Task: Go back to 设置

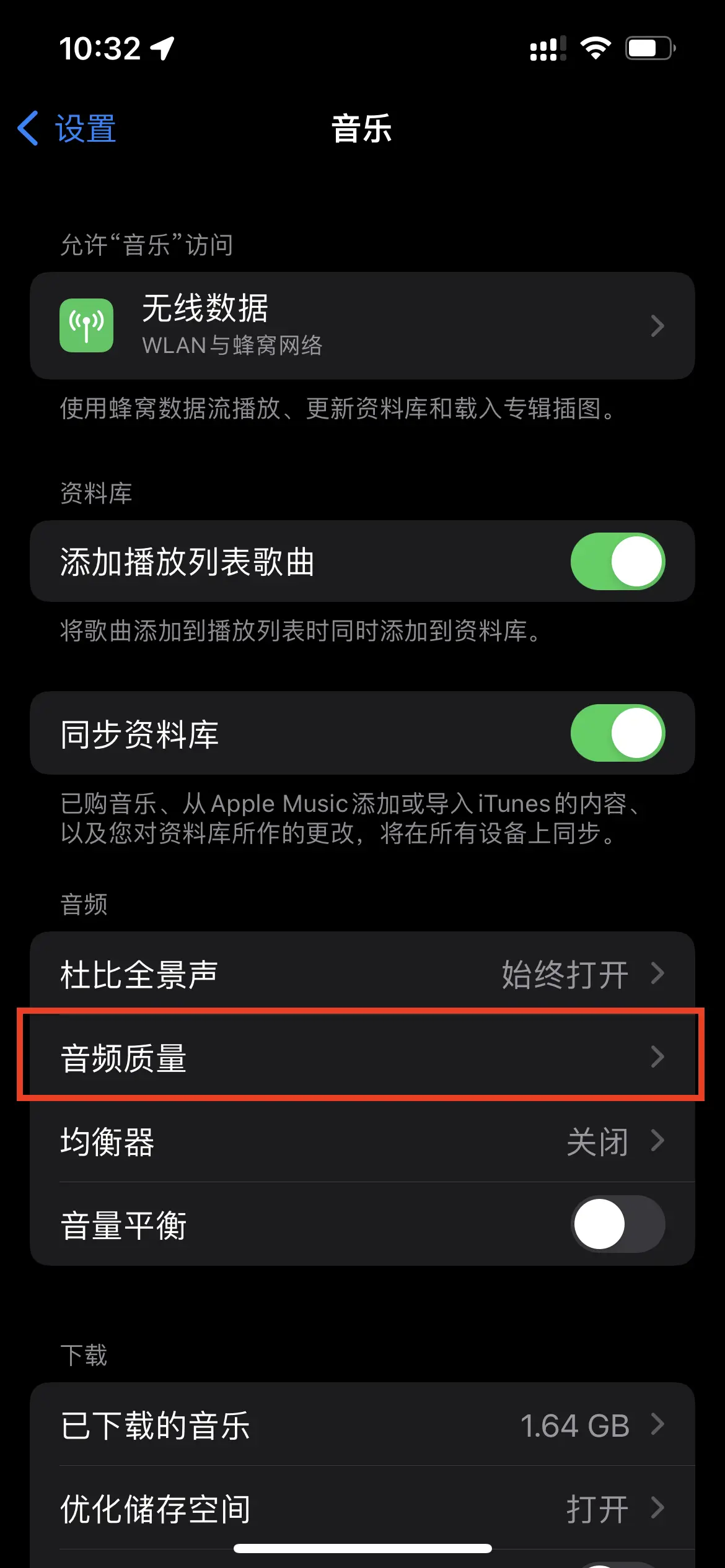Action: coord(67,129)
